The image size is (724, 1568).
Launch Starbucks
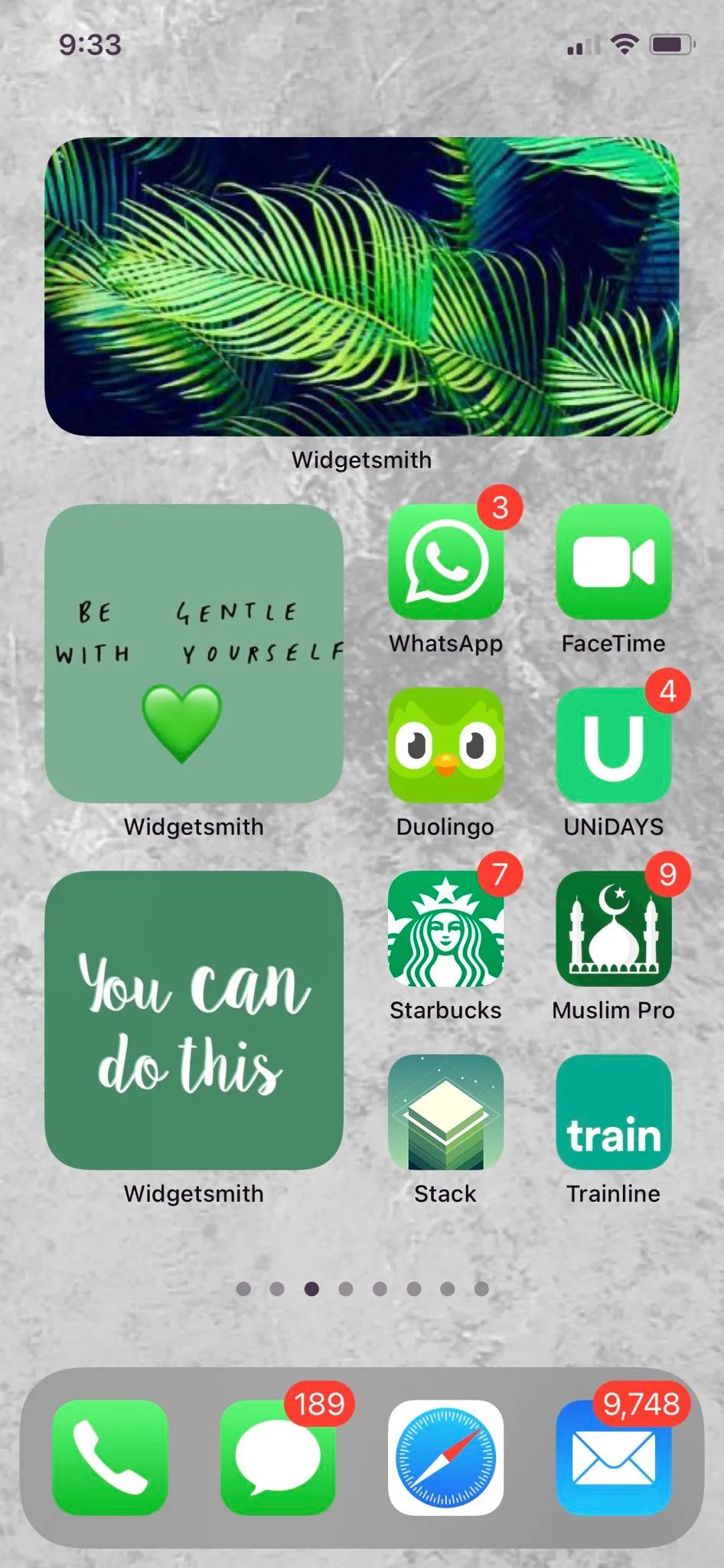(x=445, y=929)
